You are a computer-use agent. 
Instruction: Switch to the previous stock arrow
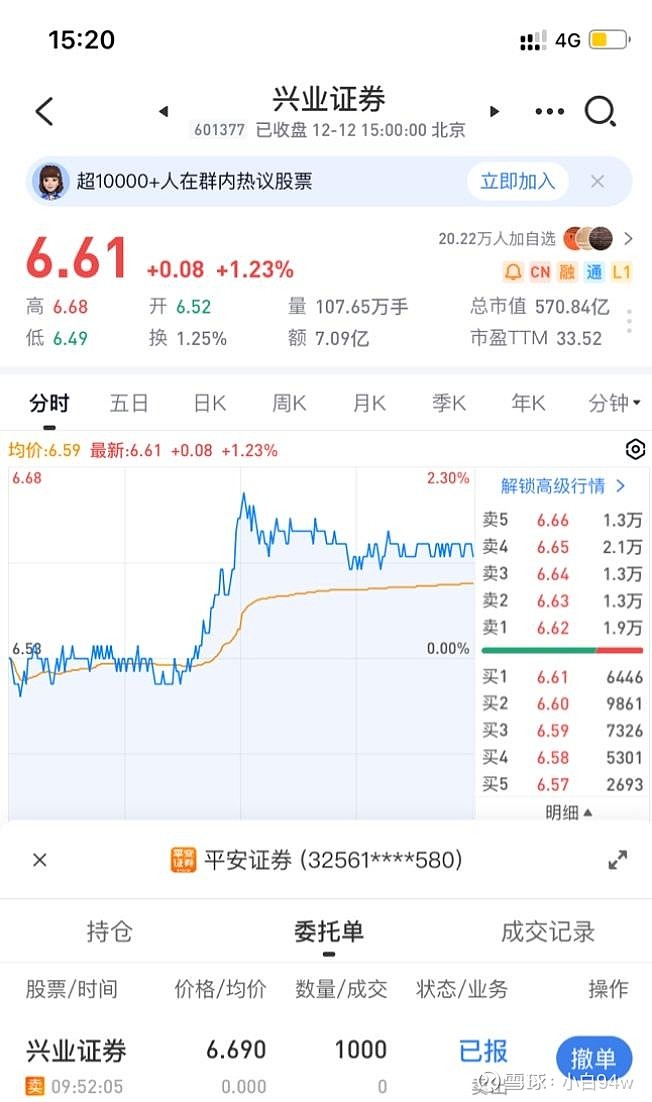pos(164,111)
